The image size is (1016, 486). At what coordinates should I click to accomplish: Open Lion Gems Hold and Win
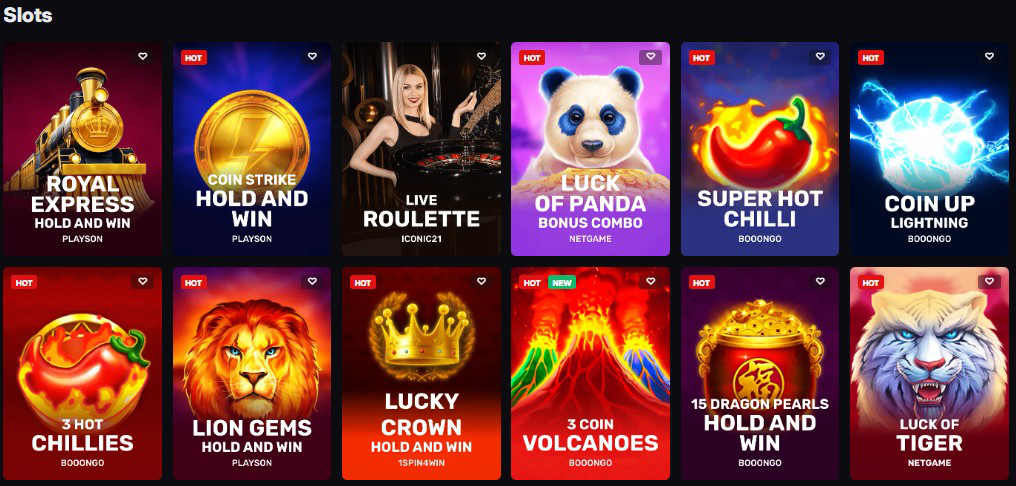[x=251, y=375]
